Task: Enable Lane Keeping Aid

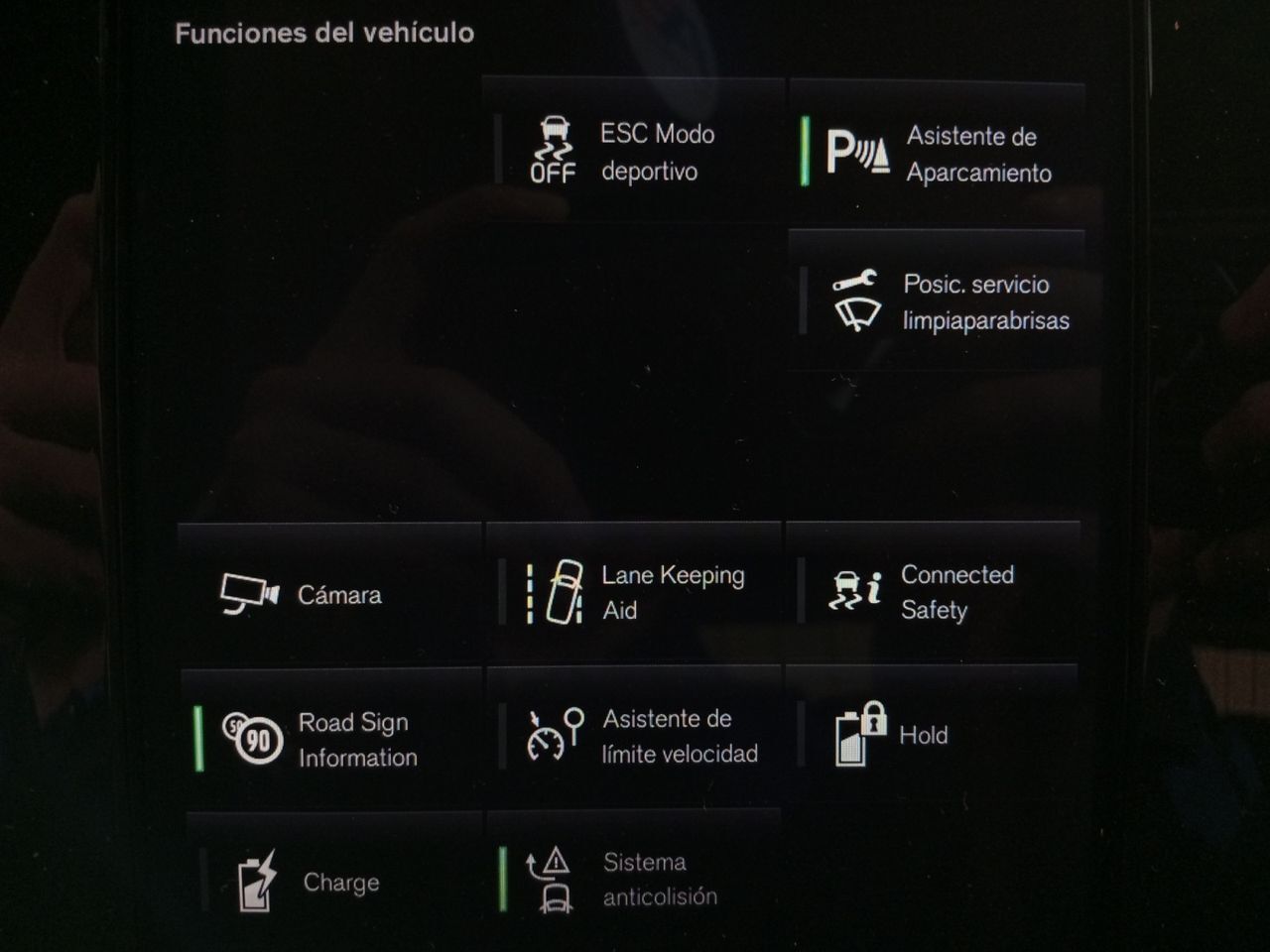Action: tap(633, 593)
